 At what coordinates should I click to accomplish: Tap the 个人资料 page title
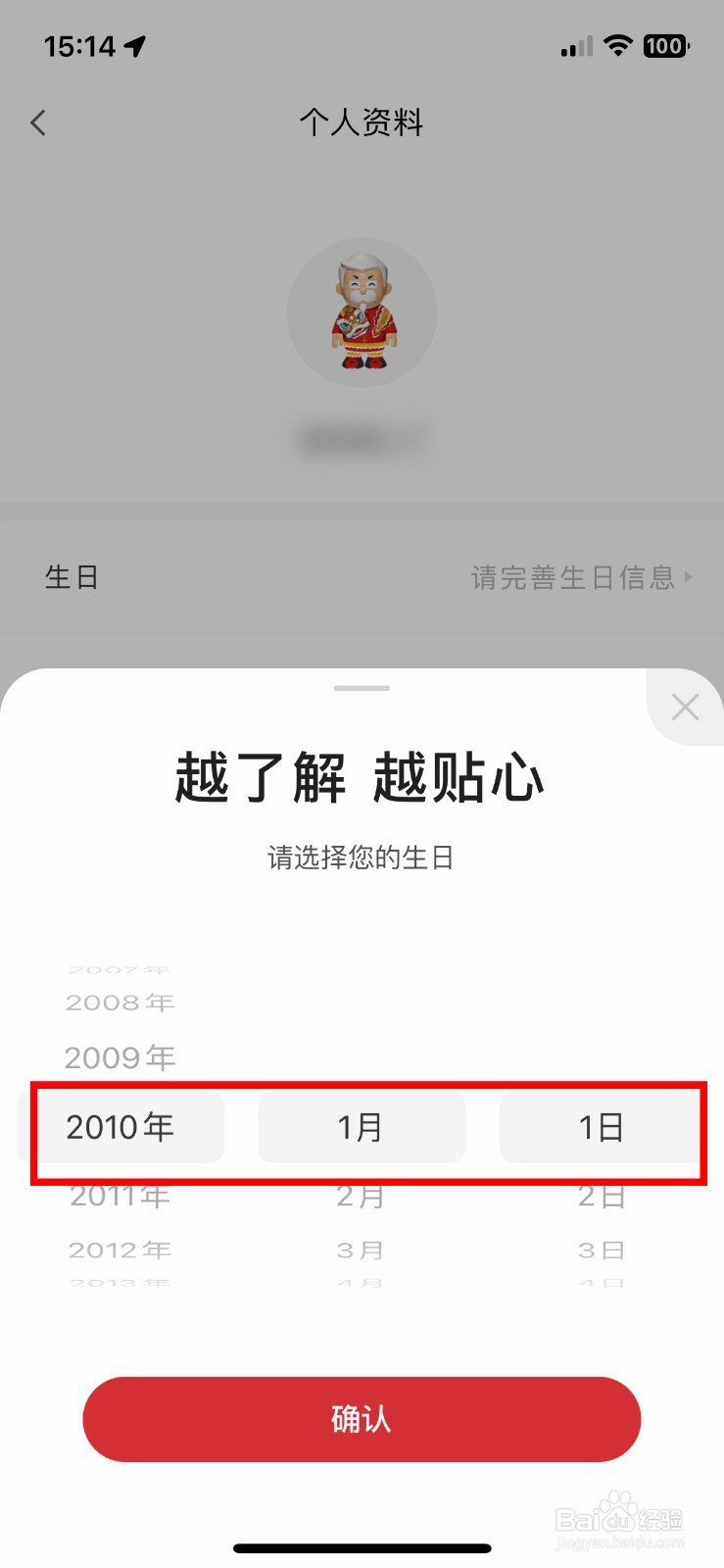pos(362,122)
